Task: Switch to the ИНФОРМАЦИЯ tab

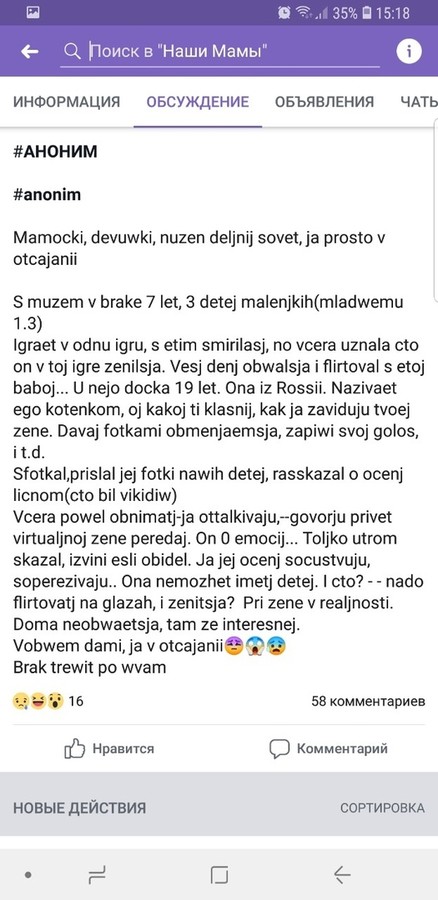Action: tap(67, 102)
